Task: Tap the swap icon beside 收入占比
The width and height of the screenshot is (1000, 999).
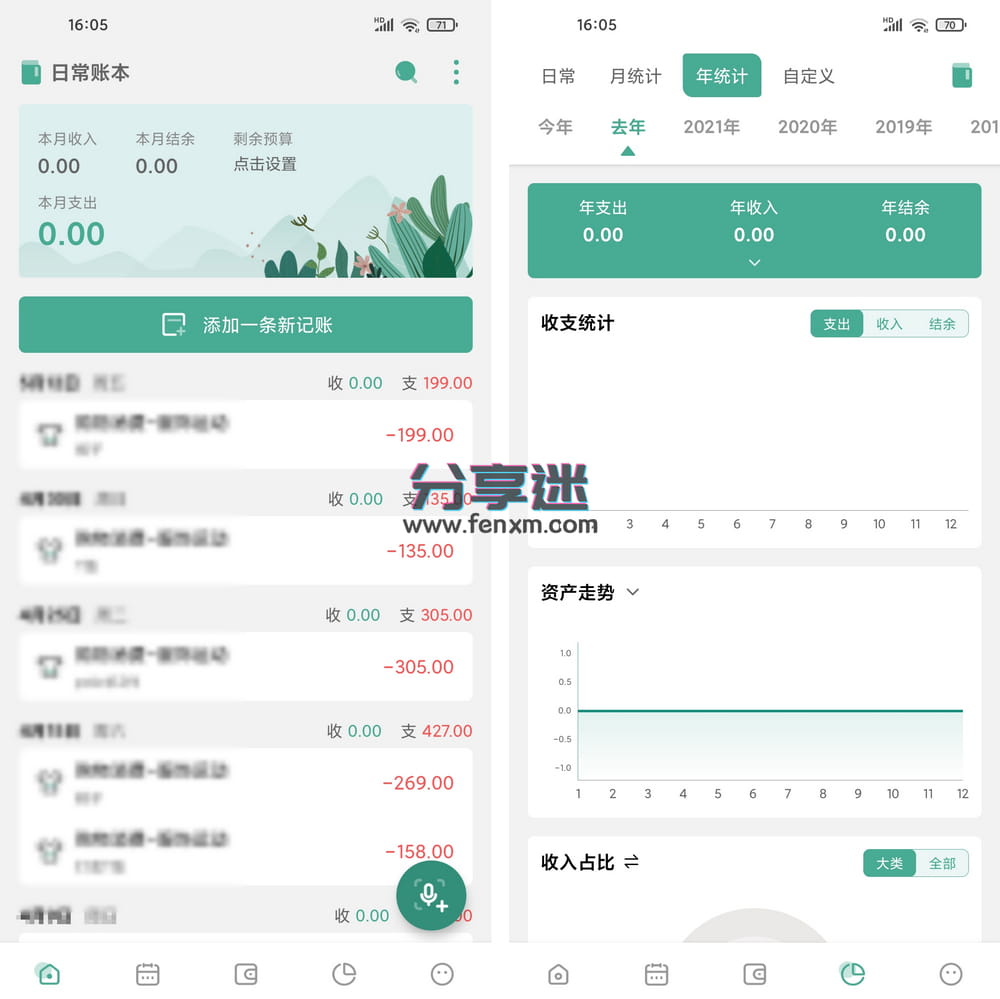Action: click(x=631, y=862)
